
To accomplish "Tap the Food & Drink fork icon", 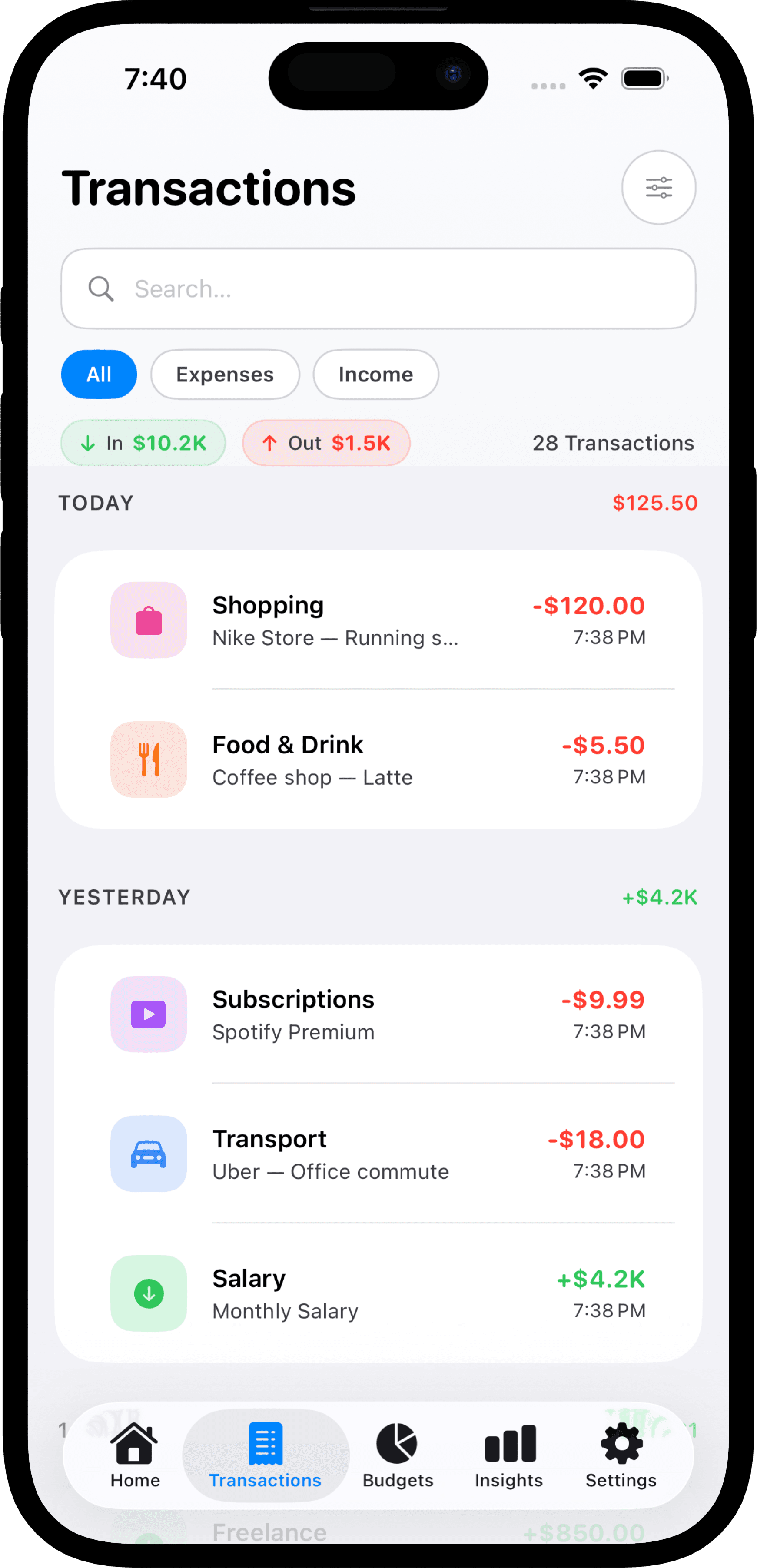I will [148, 759].
